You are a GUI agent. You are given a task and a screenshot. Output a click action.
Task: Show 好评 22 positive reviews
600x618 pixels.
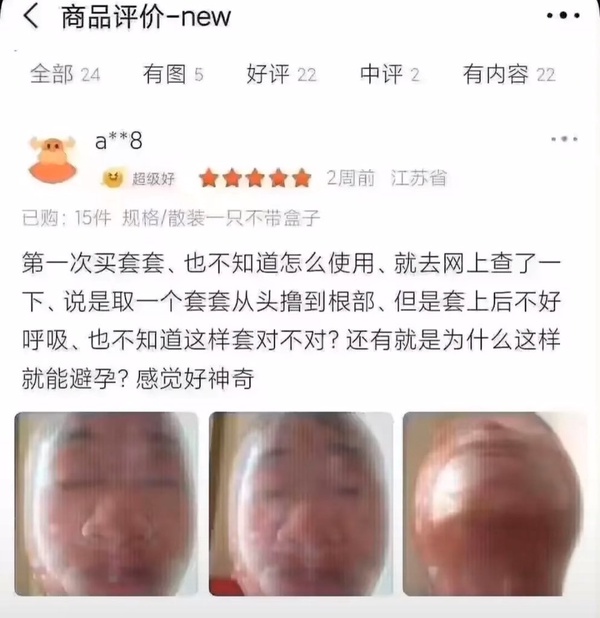[281, 74]
